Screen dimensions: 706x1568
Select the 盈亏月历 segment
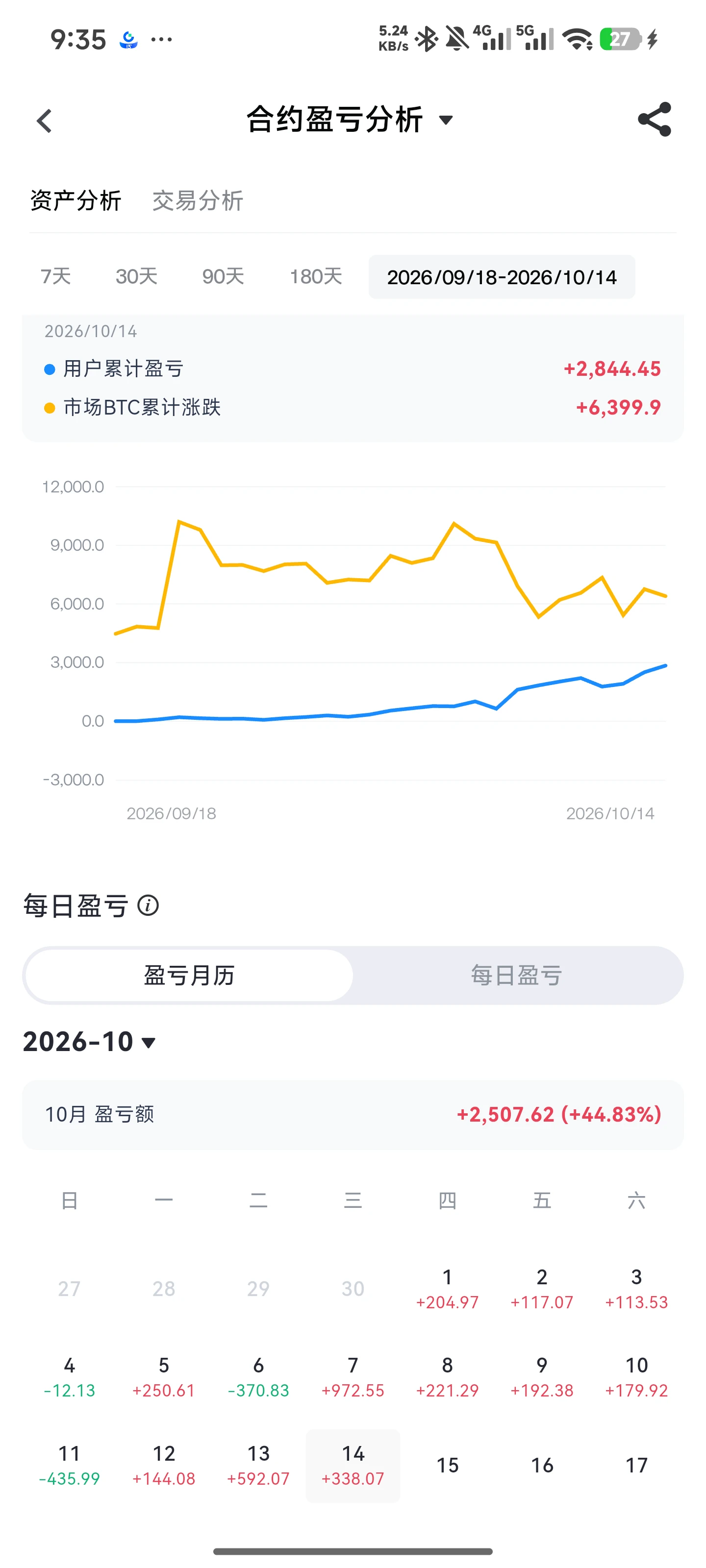pyautogui.click(x=189, y=975)
